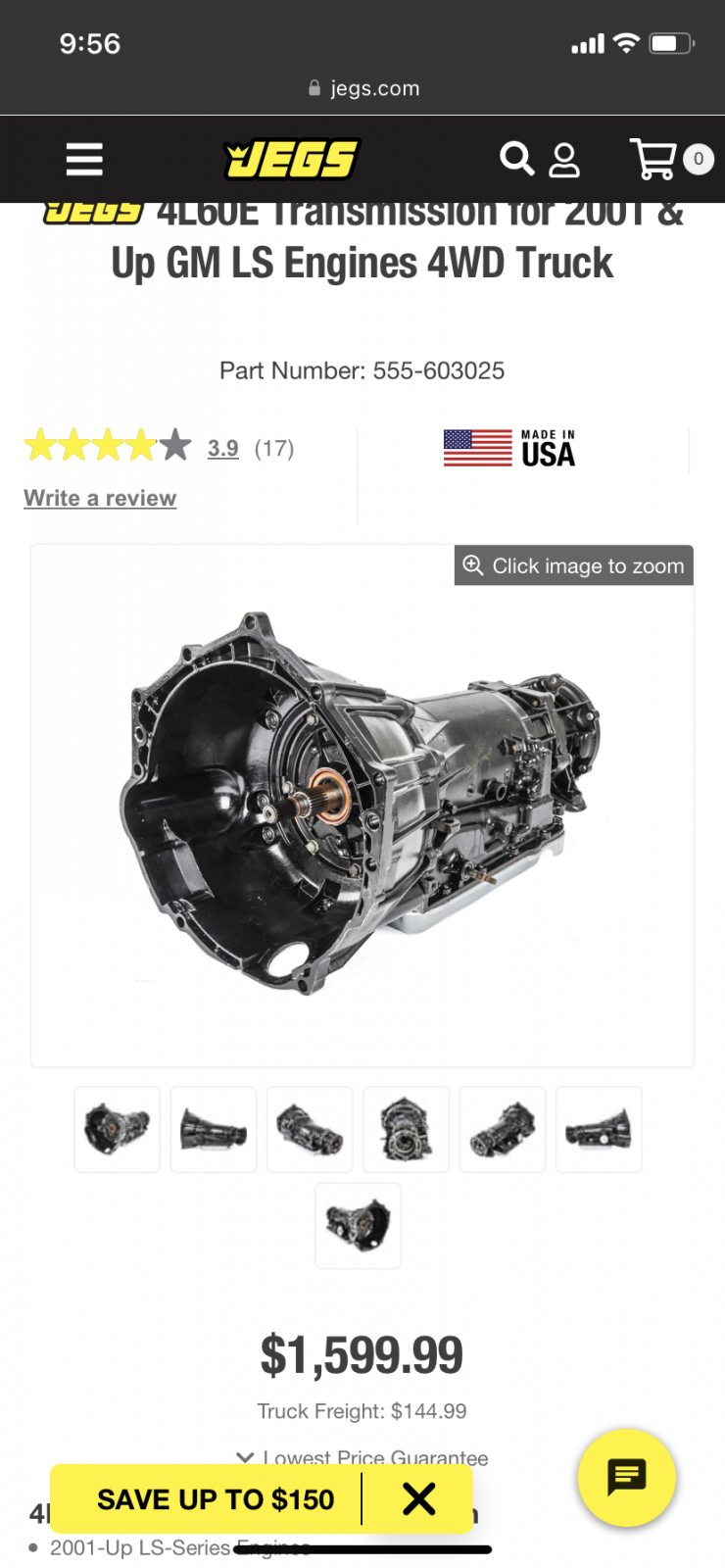Tap the Write a review link
Image resolution: width=725 pixels, height=1568 pixels.
(x=100, y=498)
